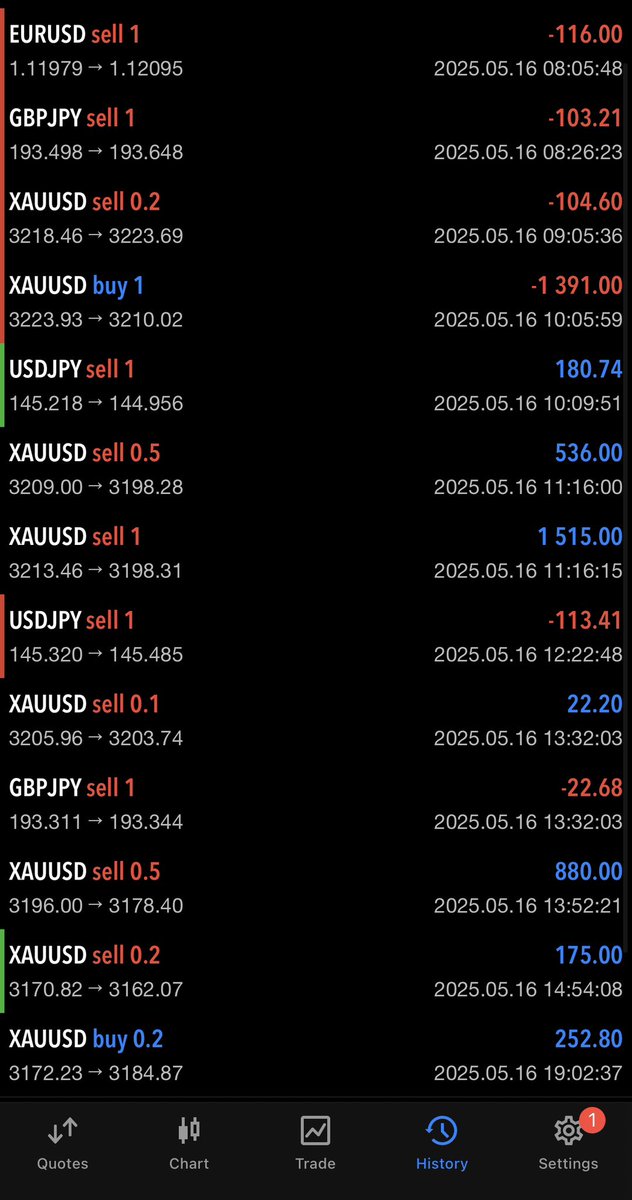
Task: Open the GBPJPY trade closed at 08:26:23
Action: [316, 135]
